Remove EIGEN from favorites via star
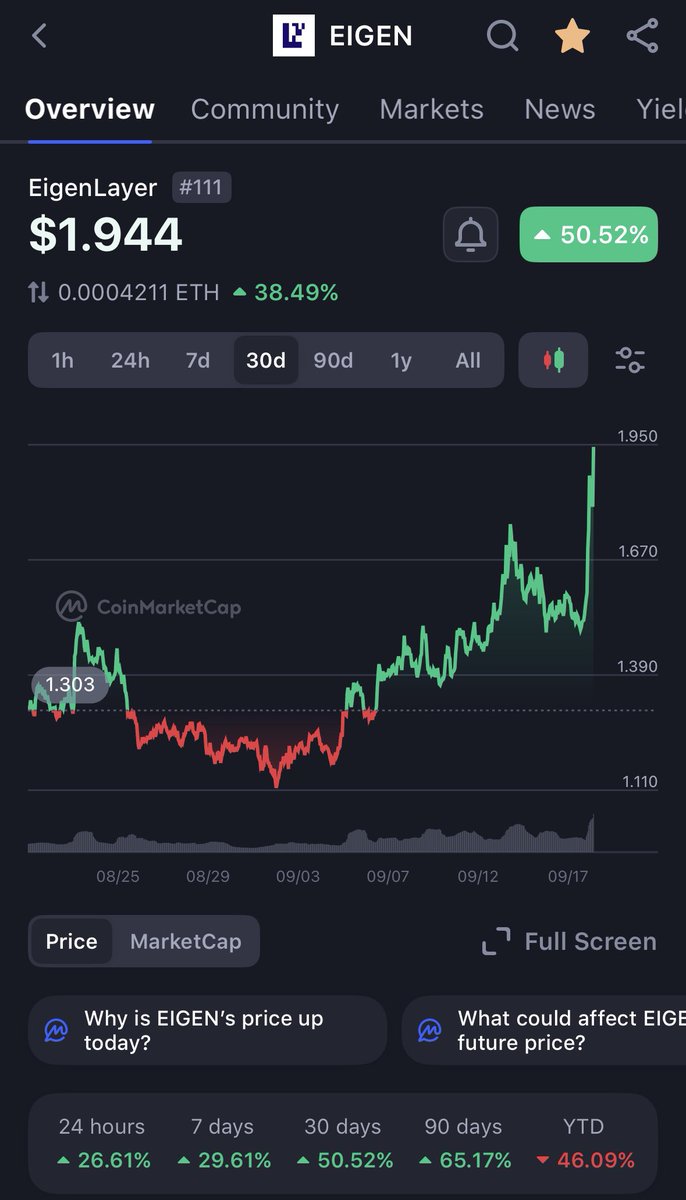This screenshot has width=686, height=1200. tap(572, 37)
